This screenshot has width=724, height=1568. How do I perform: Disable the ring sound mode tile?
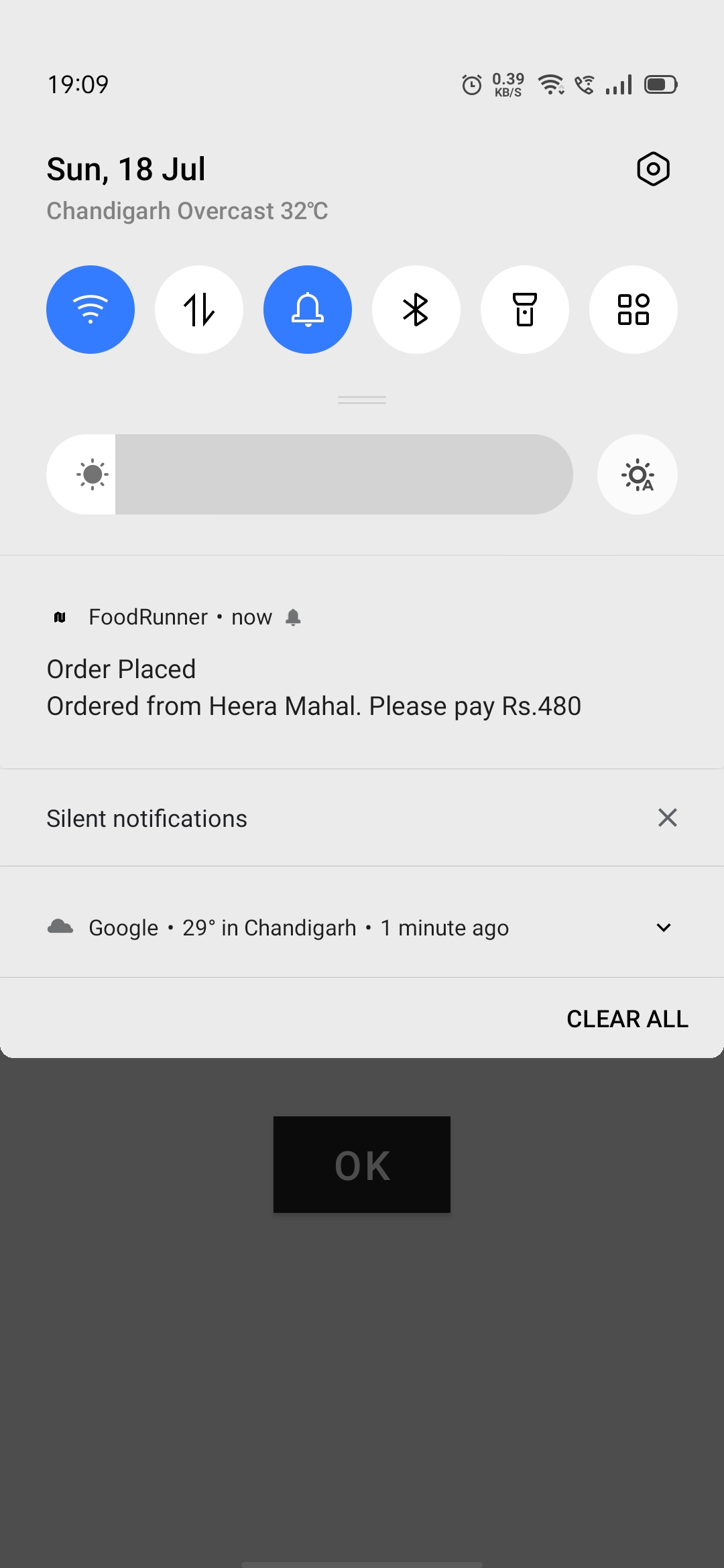pos(308,310)
